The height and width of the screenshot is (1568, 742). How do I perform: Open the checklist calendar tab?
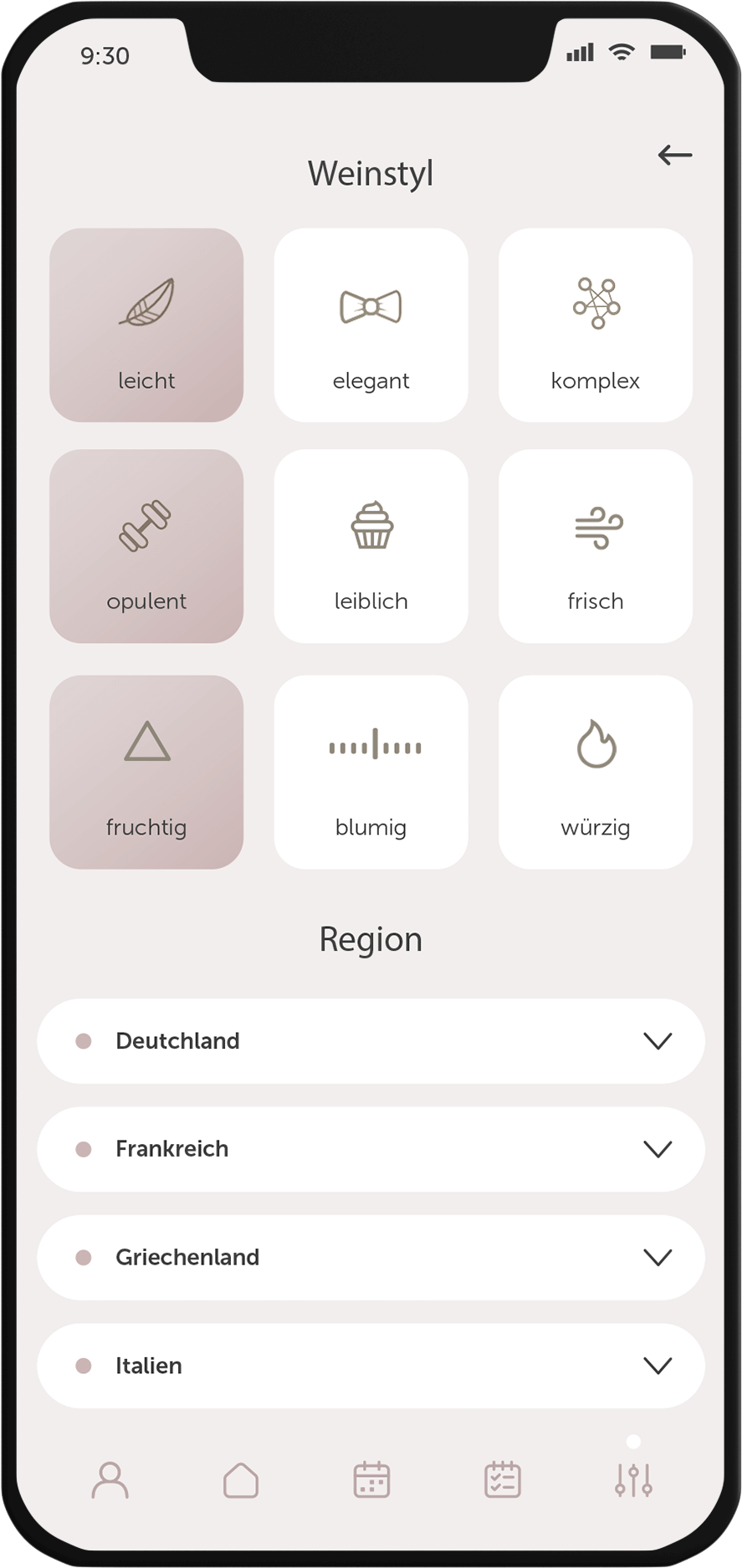[503, 1479]
